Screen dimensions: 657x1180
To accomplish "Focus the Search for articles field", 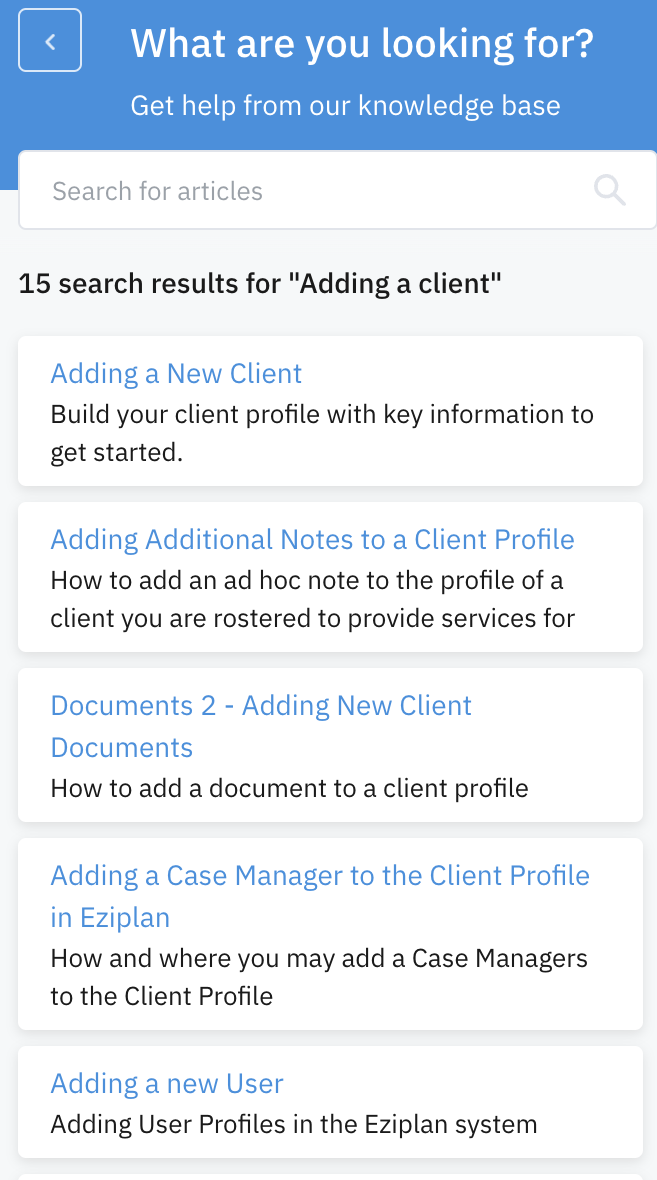I will click(x=300, y=191).
